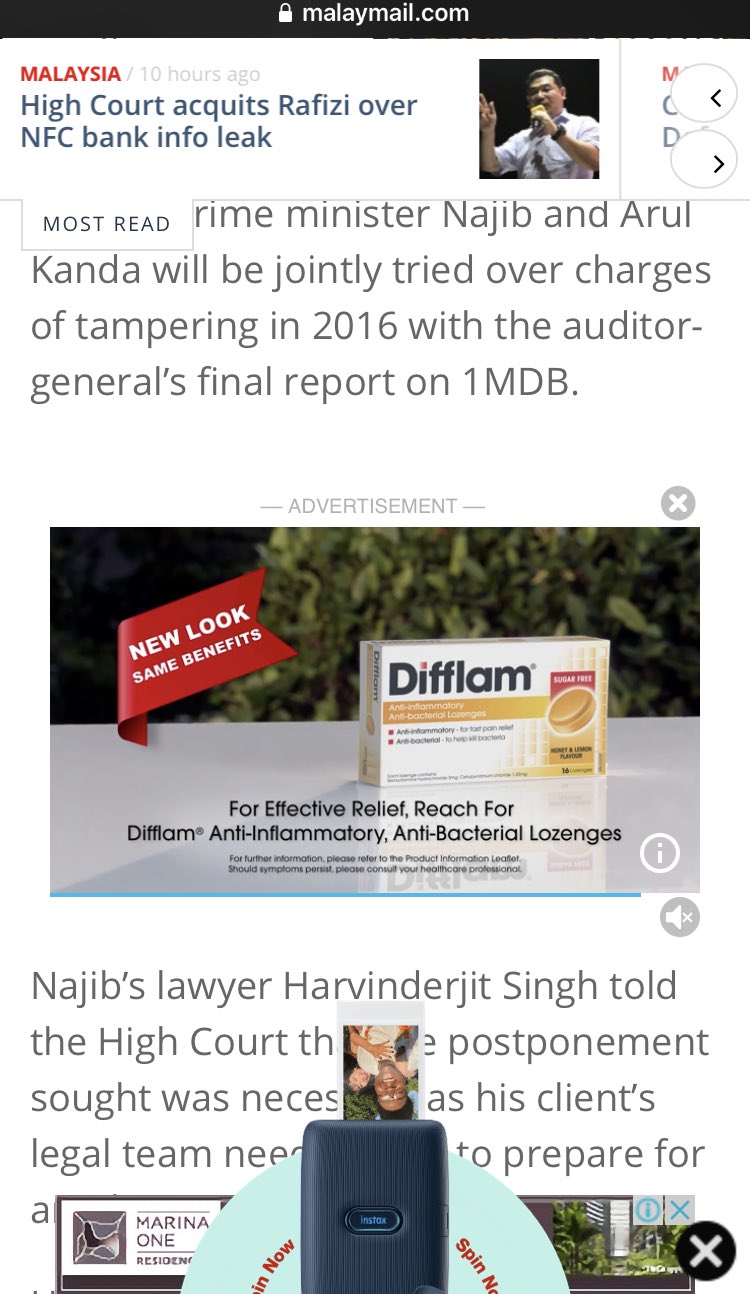
Task: Show the next most-read story
Action: (x=704, y=161)
